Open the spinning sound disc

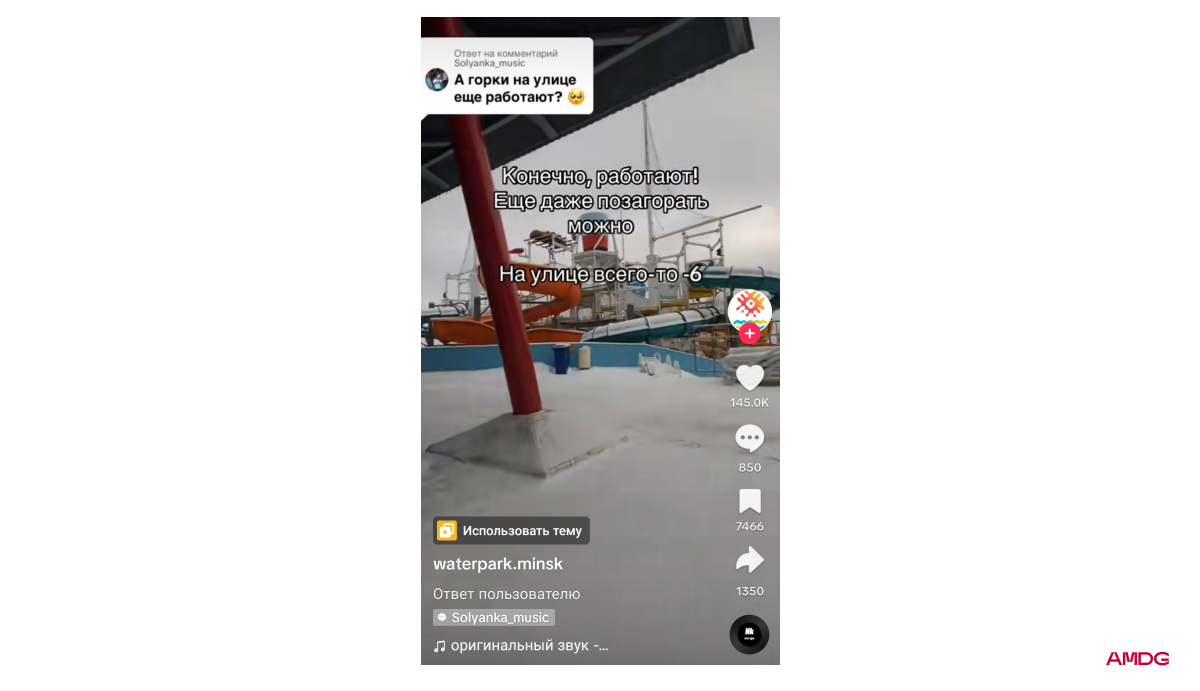point(749,634)
